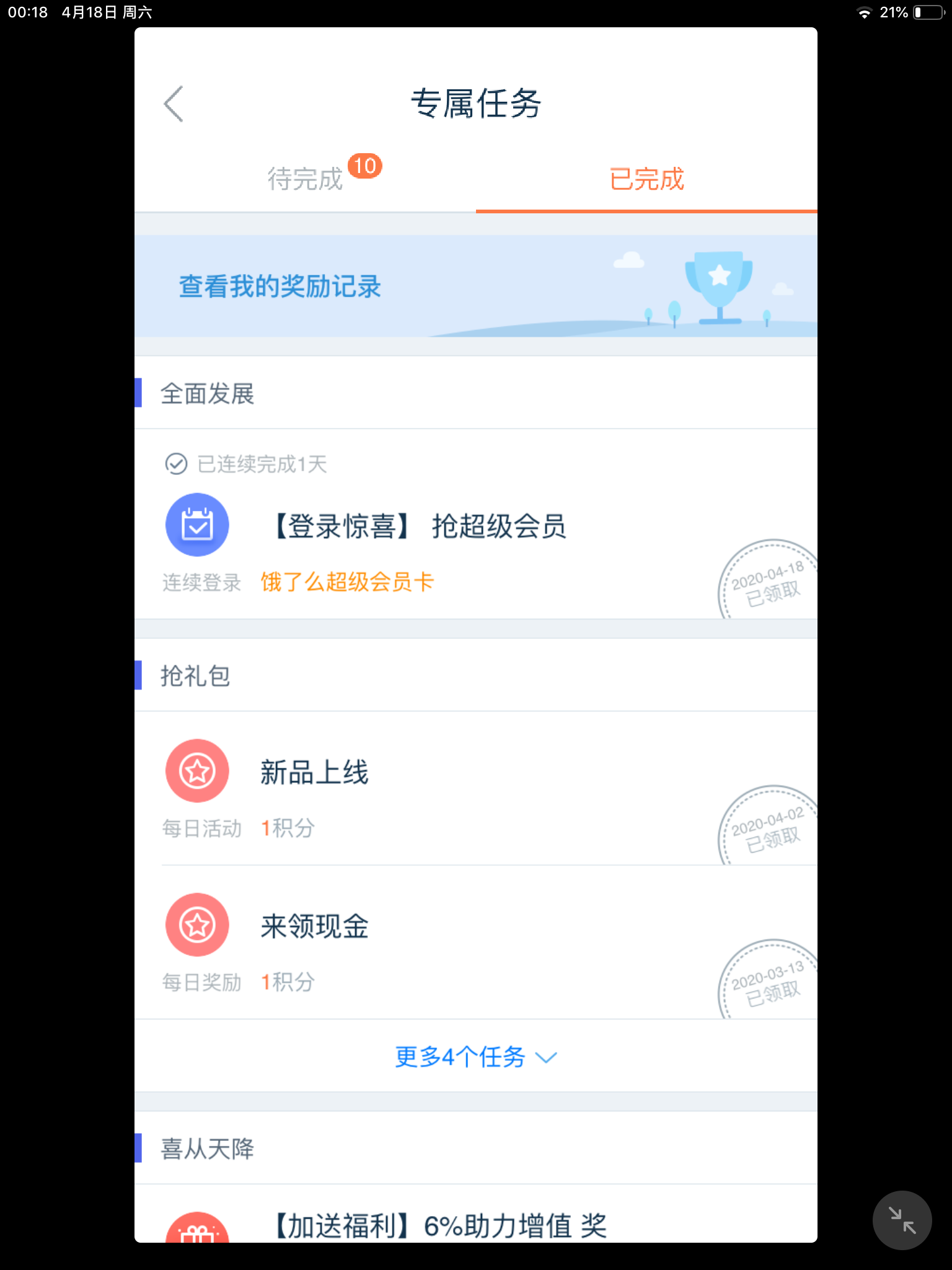Open the 新品上线 task
Viewport: 952px width, 1270px height.
click(x=314, y=773)
